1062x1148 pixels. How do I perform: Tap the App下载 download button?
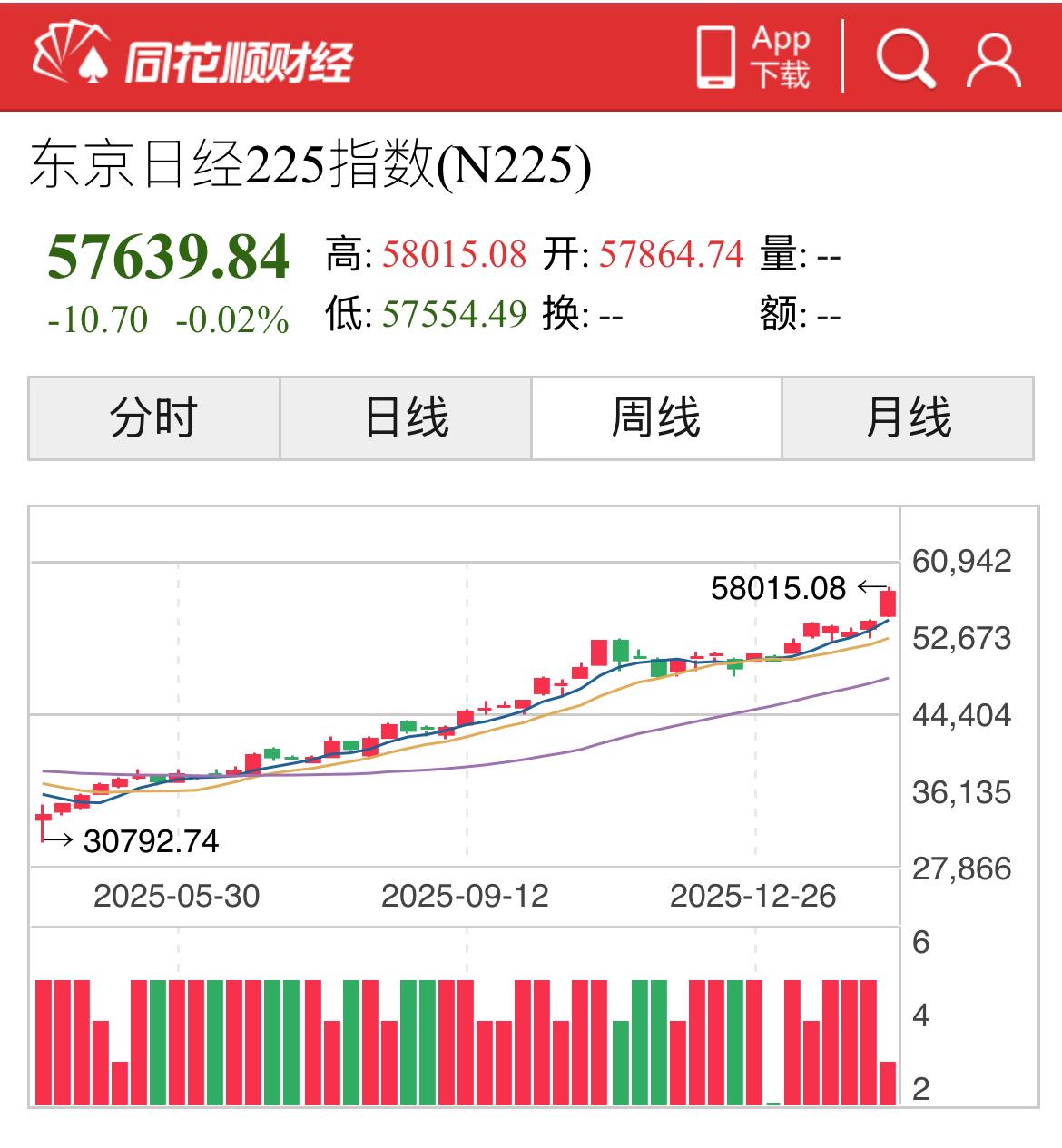[x=753, y=57]
